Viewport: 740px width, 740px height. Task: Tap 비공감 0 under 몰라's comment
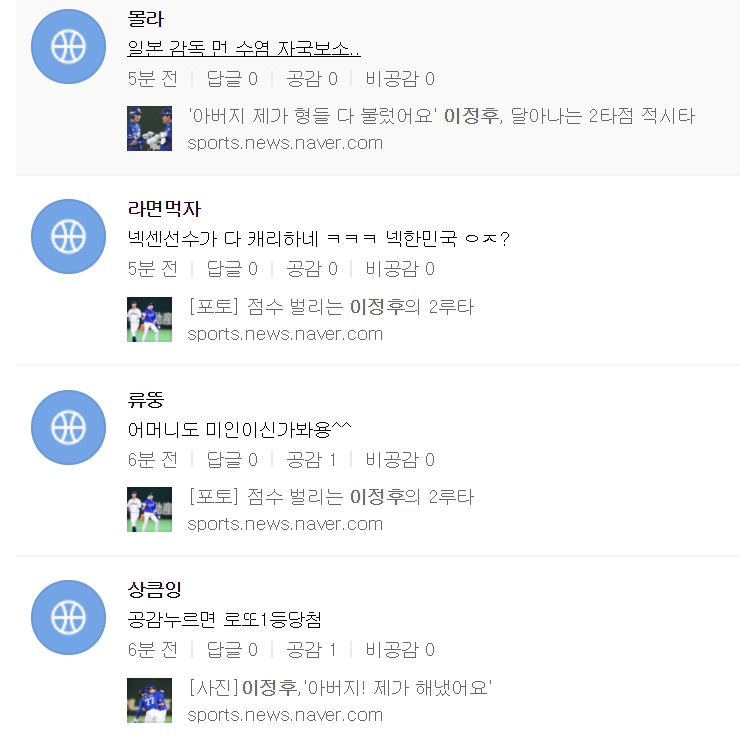click(400, 79)
